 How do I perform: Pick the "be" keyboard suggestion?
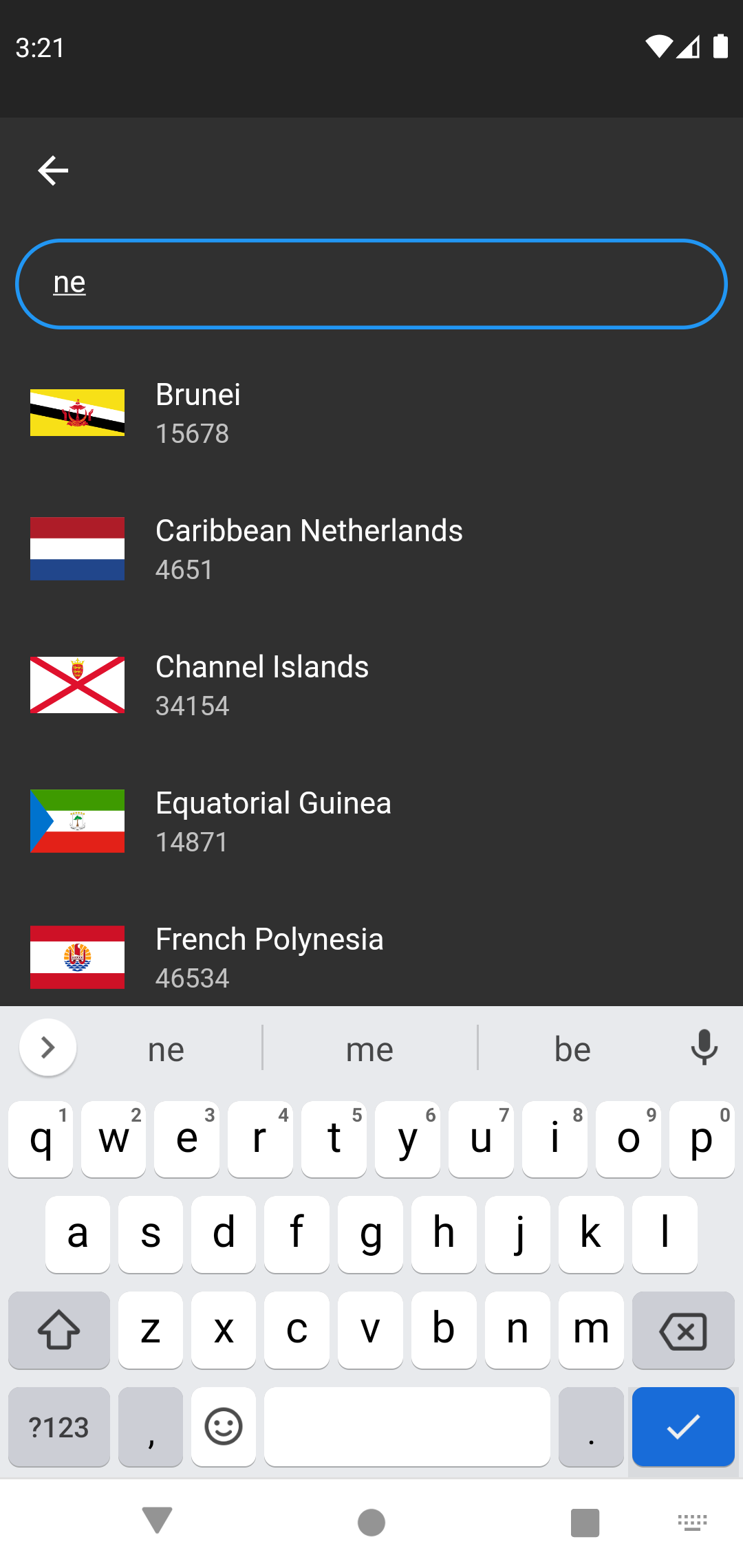click(572, 1049)
